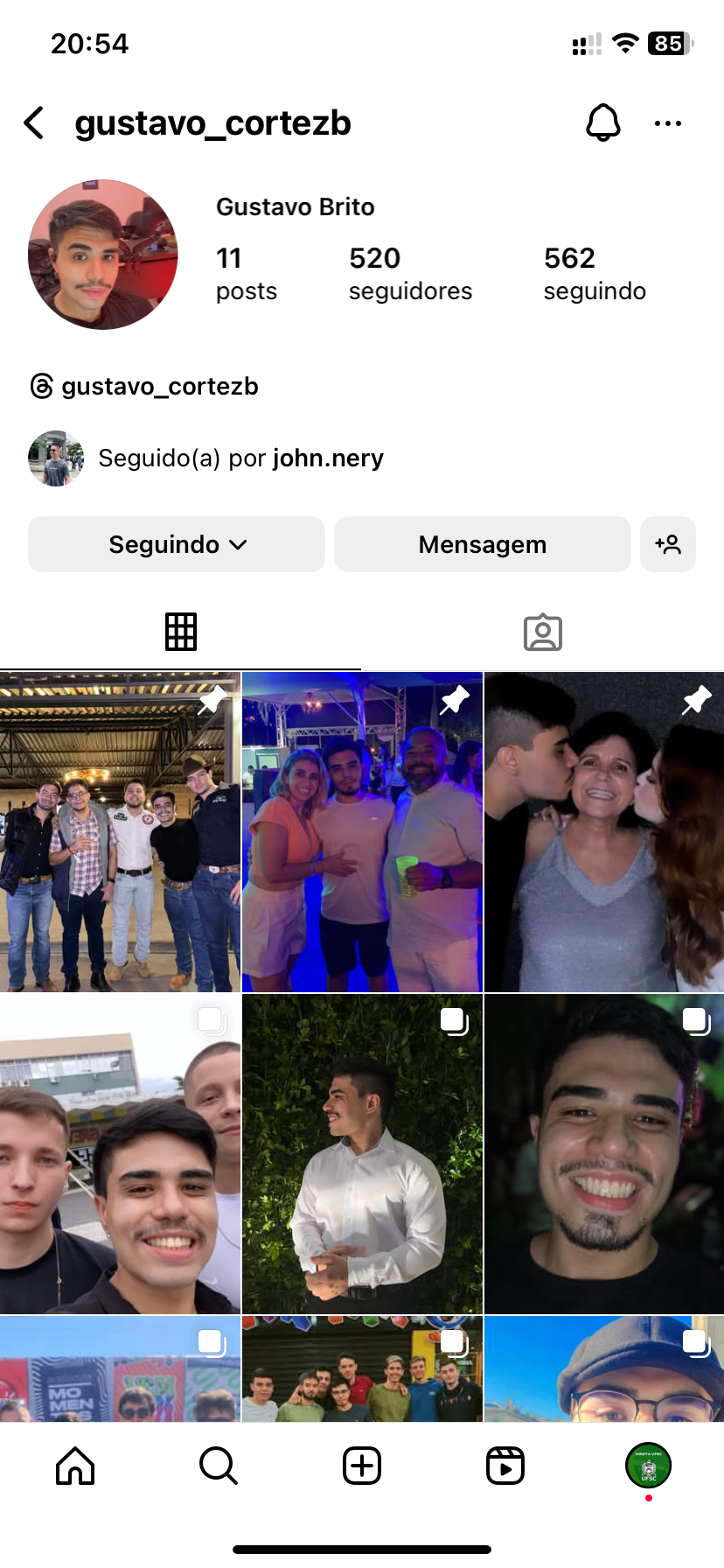This screenshot has width=724, height=1568.
Task: Switch to the posts grid tab
Action: (x=181, y=632)
